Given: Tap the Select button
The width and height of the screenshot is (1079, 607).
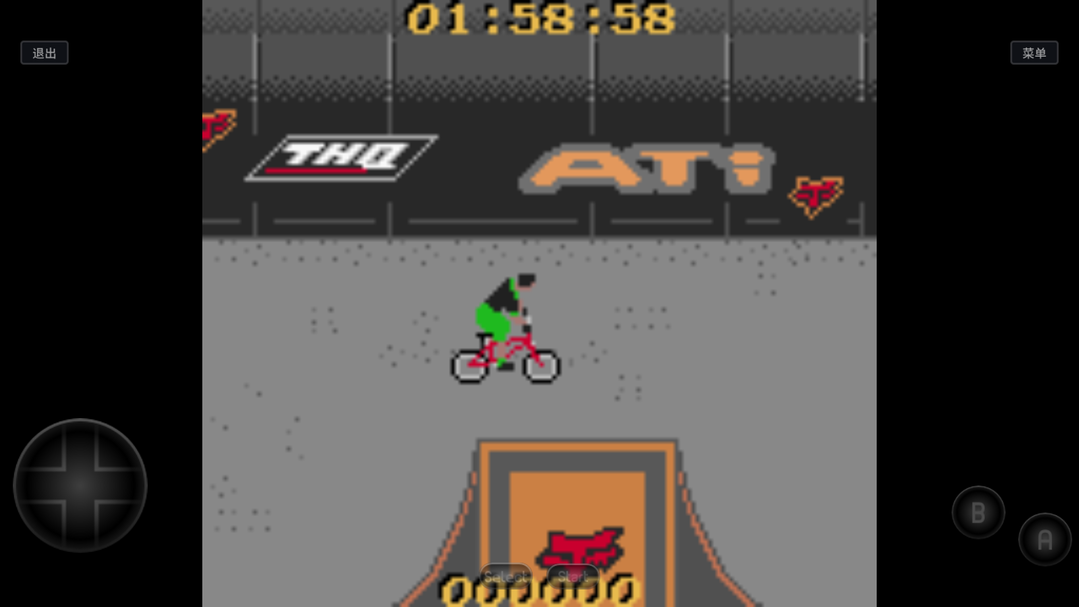Looking at the screenshot, I should 506,577.
